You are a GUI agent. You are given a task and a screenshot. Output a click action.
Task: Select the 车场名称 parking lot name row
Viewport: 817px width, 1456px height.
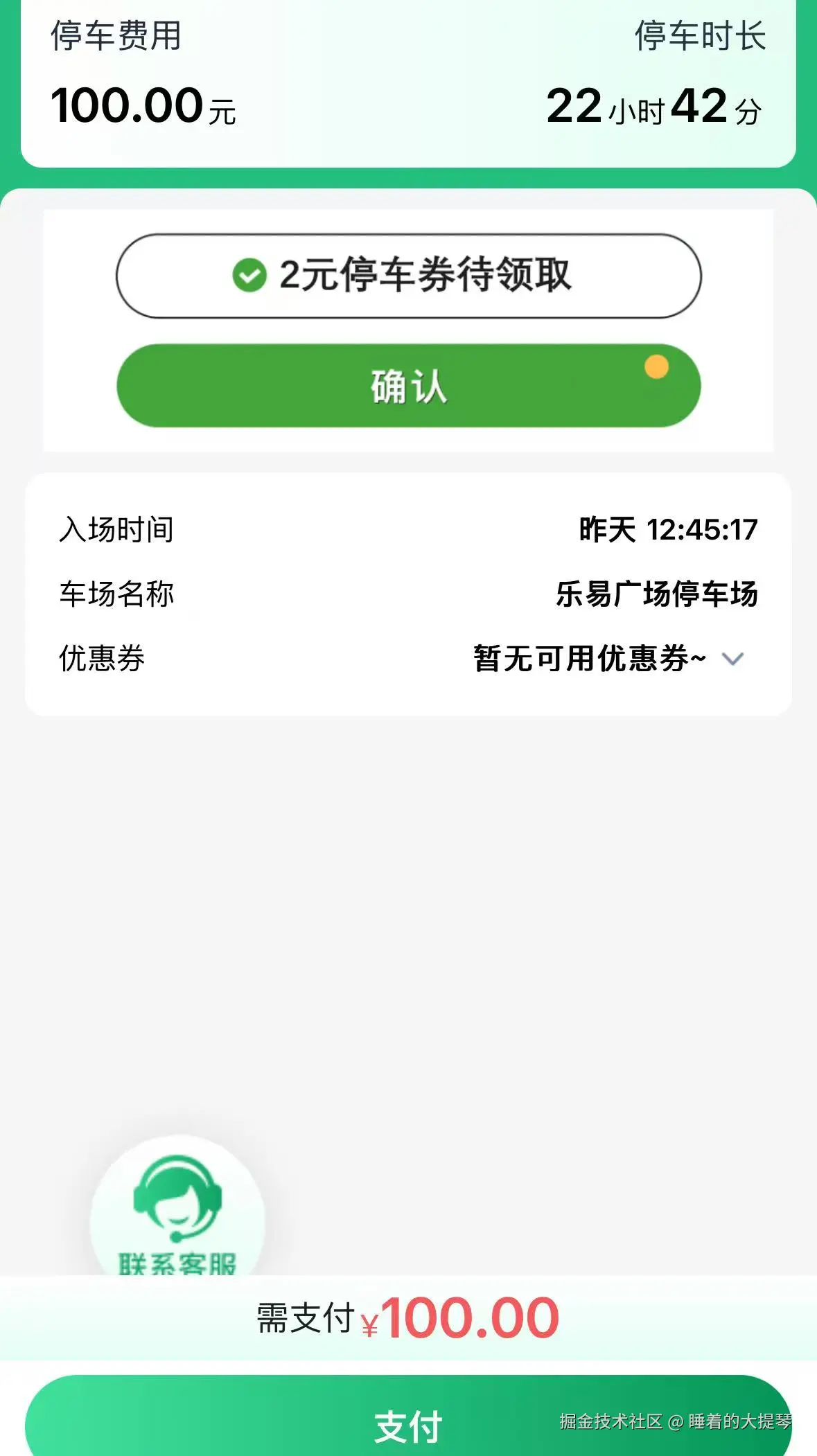pyautogui.click(x=409, y=594)
